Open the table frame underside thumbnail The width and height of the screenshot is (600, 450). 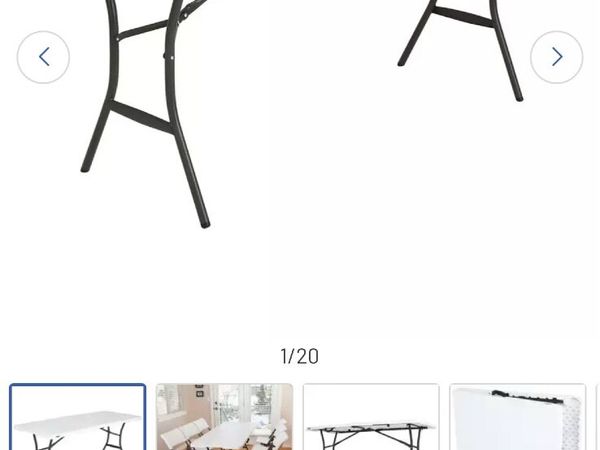tap(371, 418)
